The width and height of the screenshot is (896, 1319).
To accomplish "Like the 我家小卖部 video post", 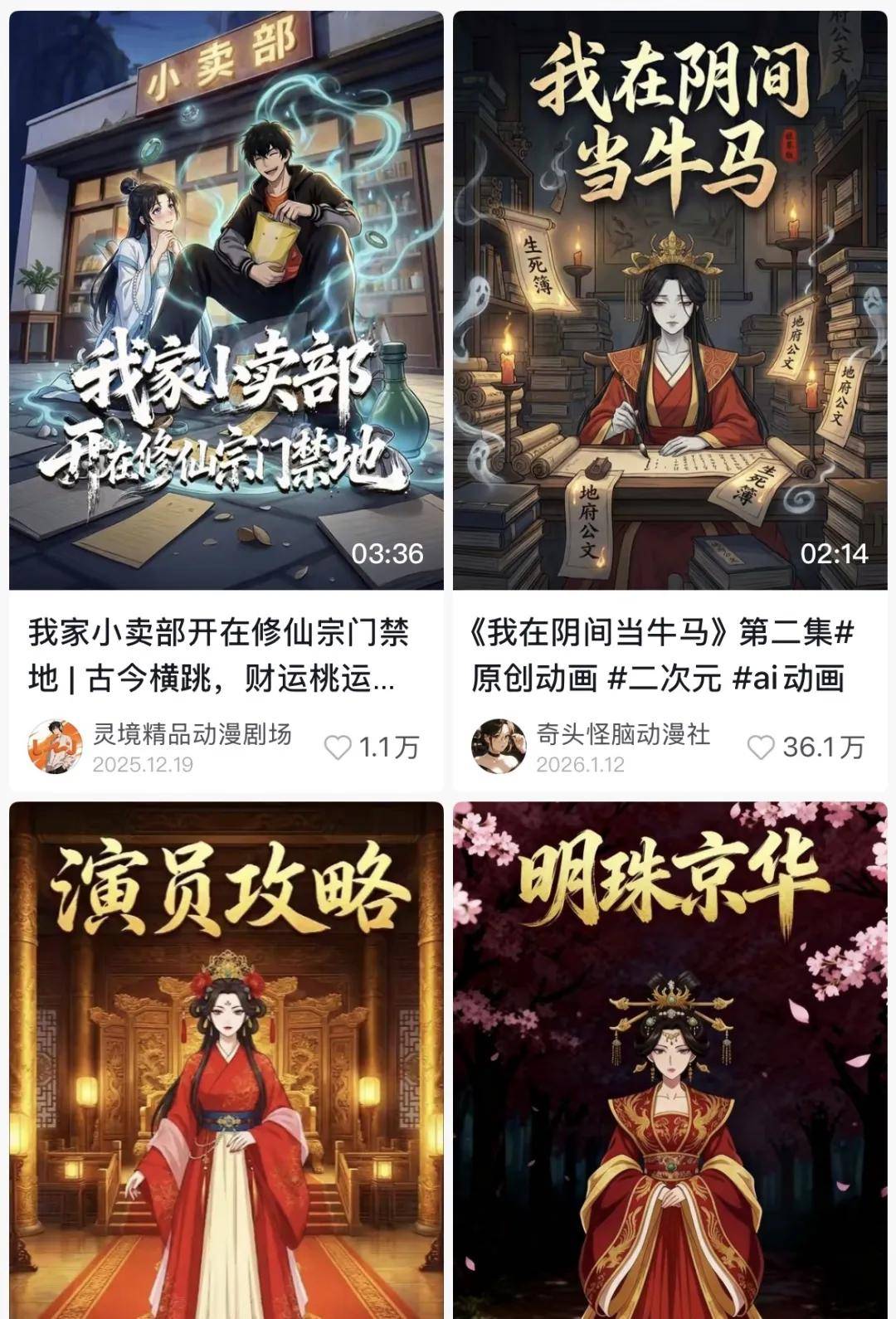I will tap(338, 747).
